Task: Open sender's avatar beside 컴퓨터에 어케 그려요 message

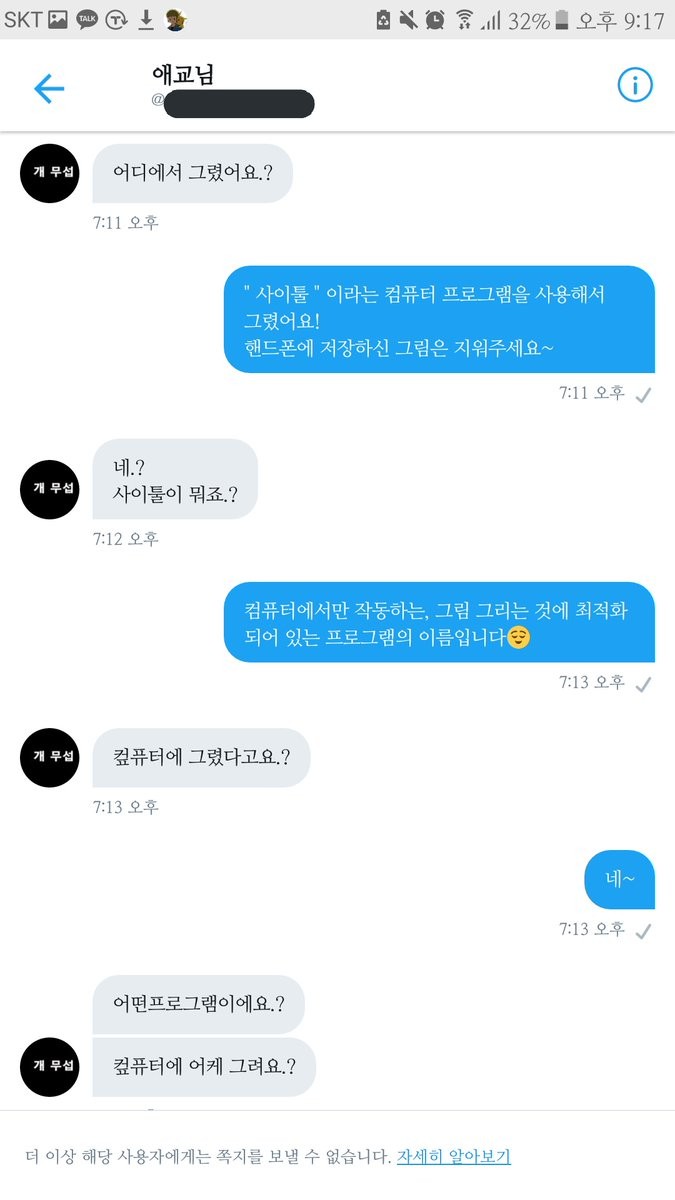Action: click(49, 1066)
